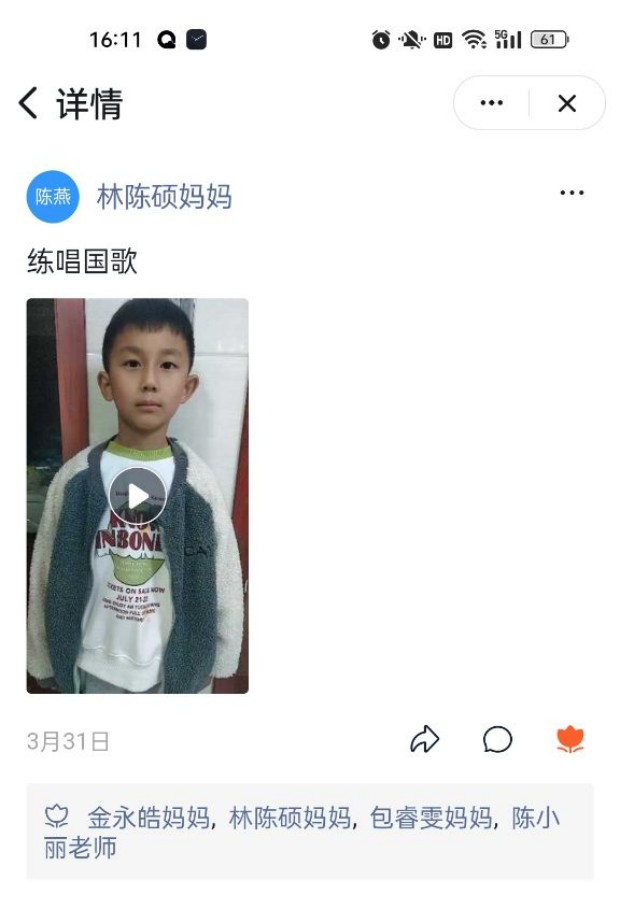Play the 练唱国歌 video

click(137, 495)
